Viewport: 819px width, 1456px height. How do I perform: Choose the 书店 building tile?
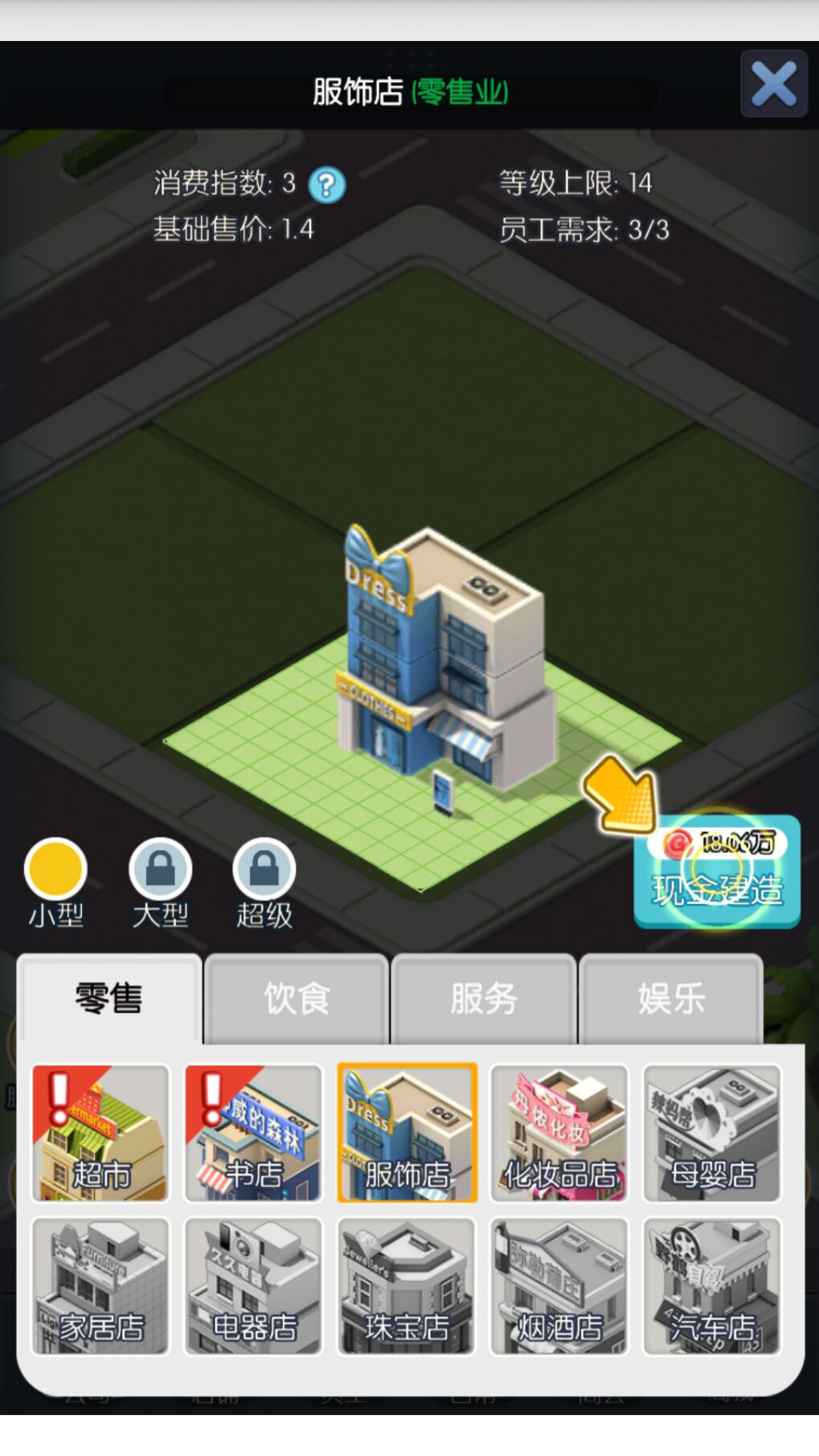(253, 1133)
